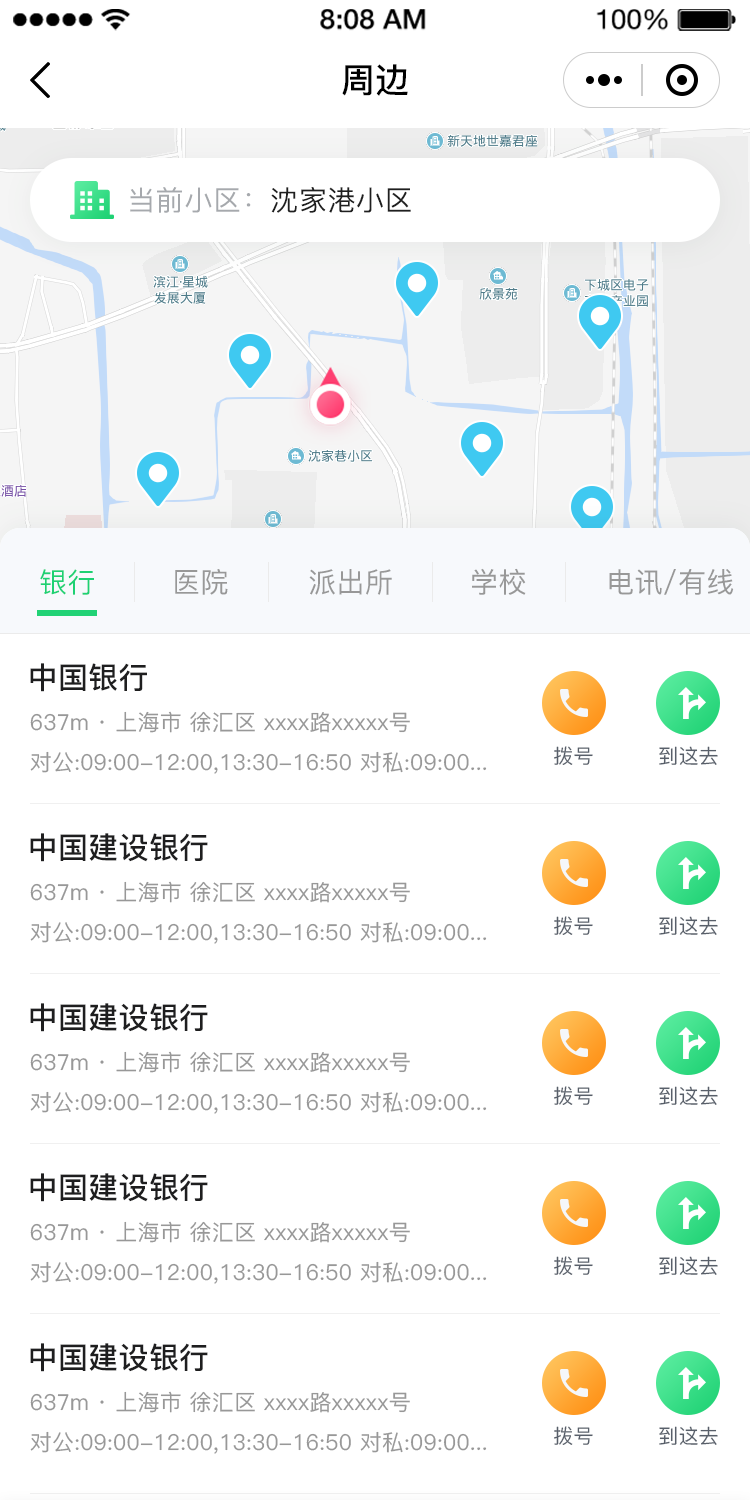750x1500 pixels.
Task: Go back using the top-left arrow
Action: 40,80
